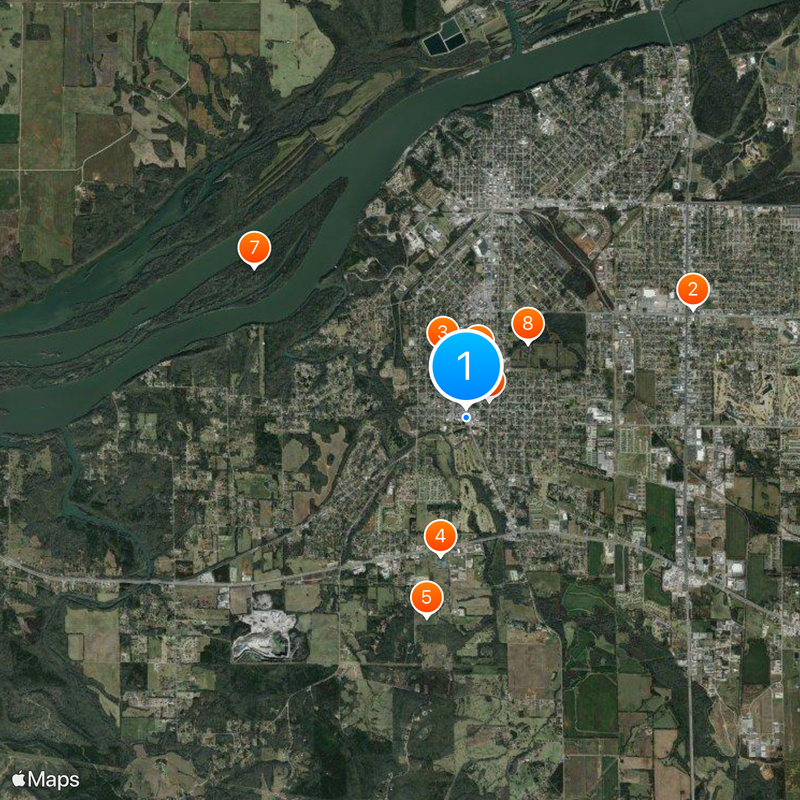Open pin 7 on the river island
The height and width of the screenshot is (800, 800).
(x=254, y=248)
